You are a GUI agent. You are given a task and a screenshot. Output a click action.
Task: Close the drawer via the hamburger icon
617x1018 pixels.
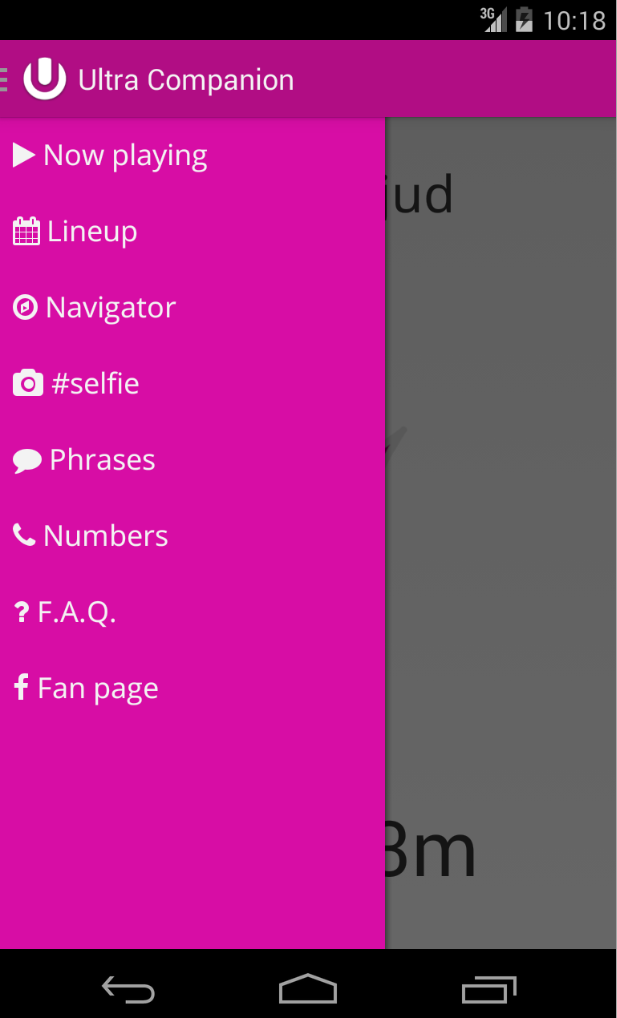point(6,79)
